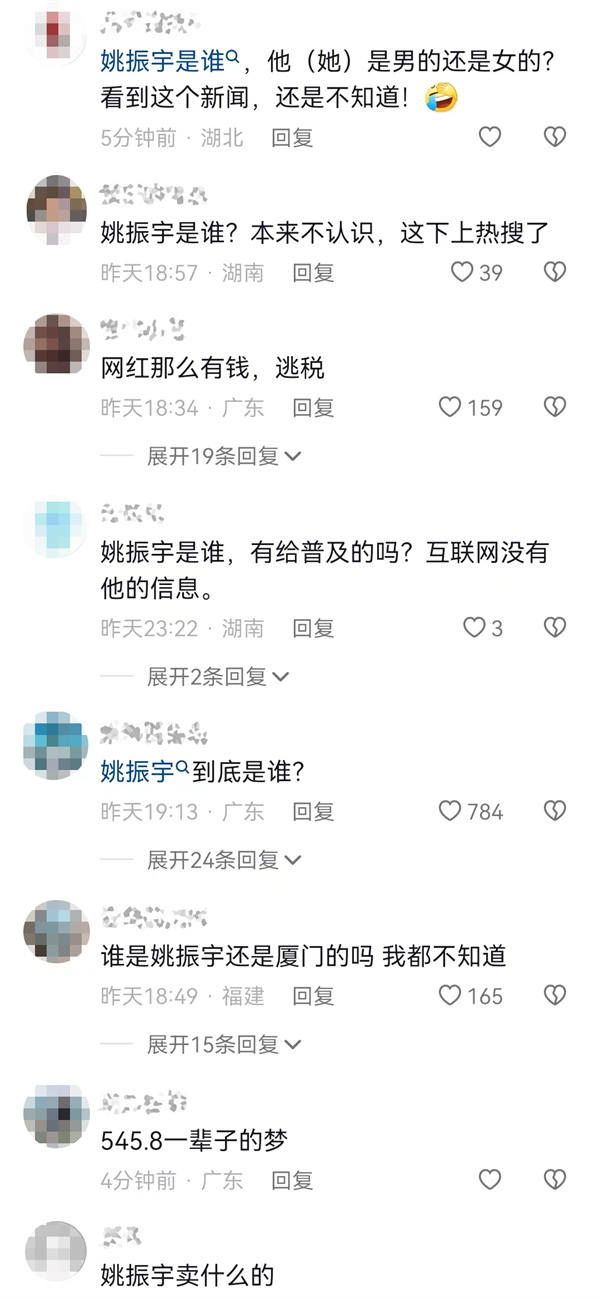Like the comment from 湖北 posted 5分钟前
This screenshot has width=600, height=1300.
click(x=489, y=137)
